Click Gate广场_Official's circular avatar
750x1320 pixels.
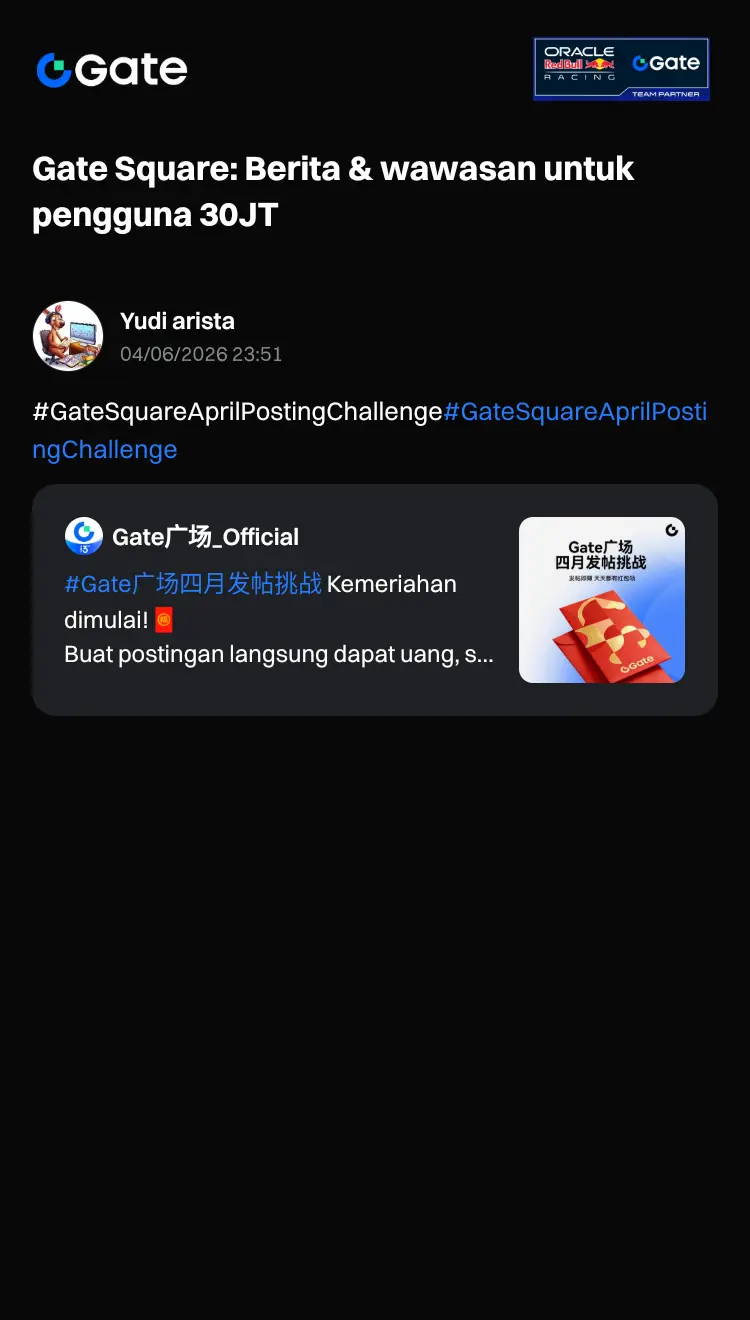click(84, 536)
